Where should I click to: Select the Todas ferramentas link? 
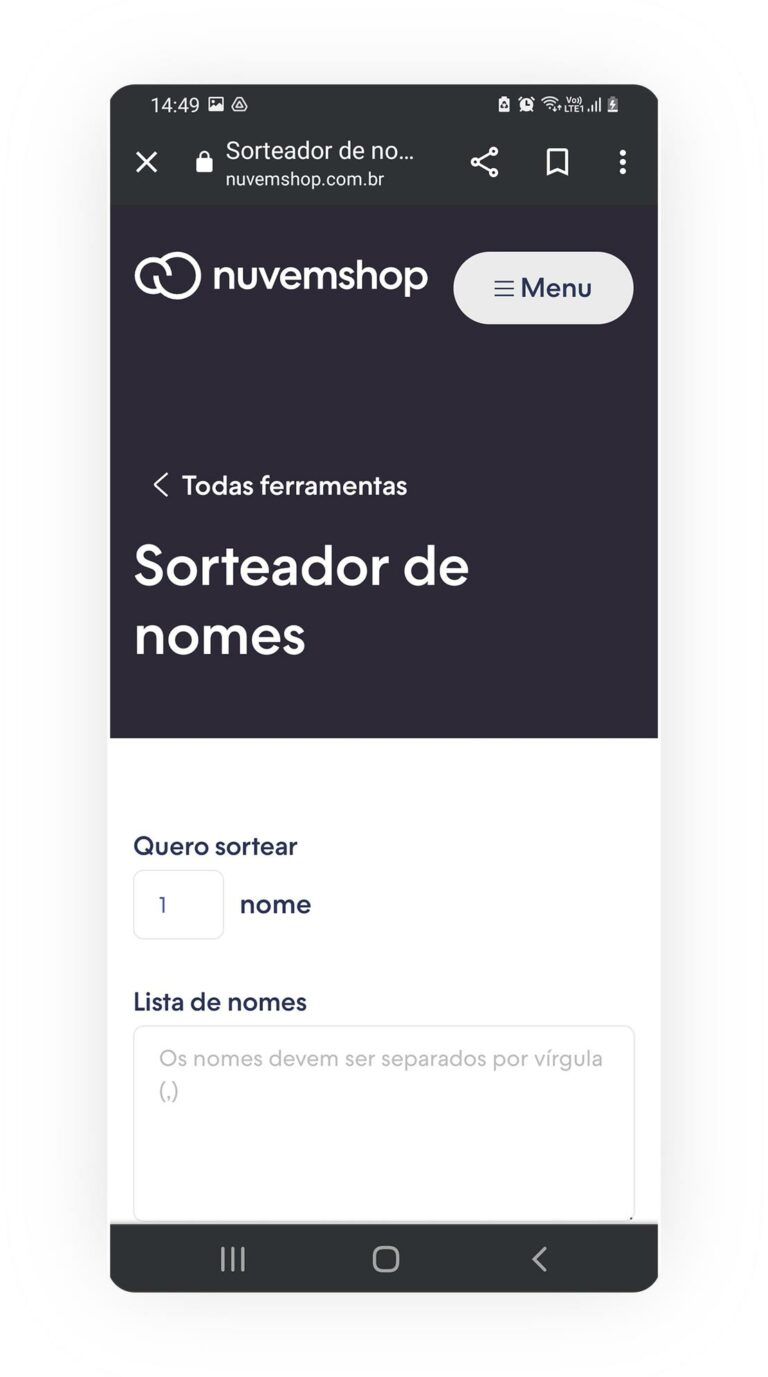click(293, 485)
